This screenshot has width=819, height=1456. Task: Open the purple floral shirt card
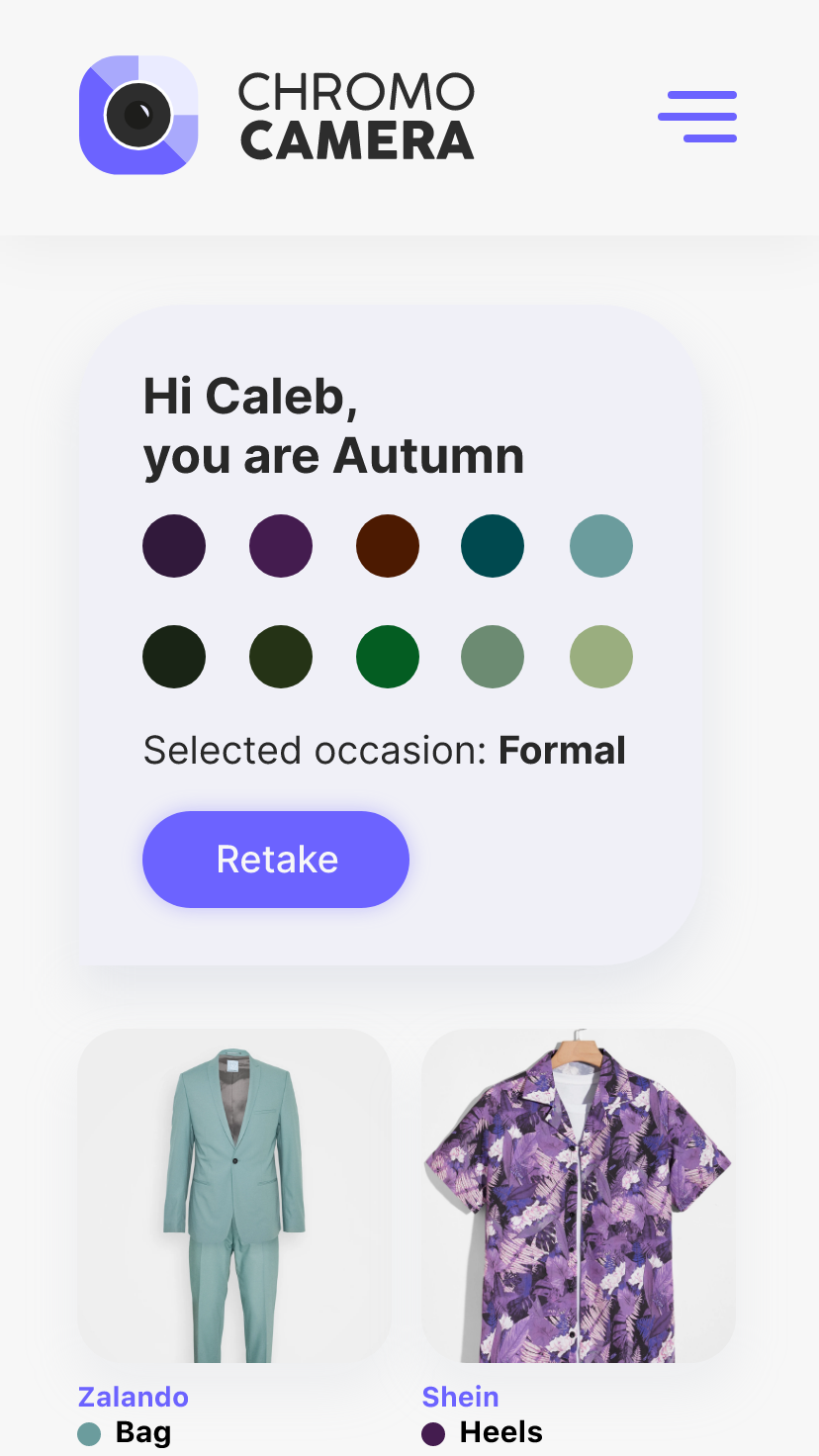[x=579, y=1196]
